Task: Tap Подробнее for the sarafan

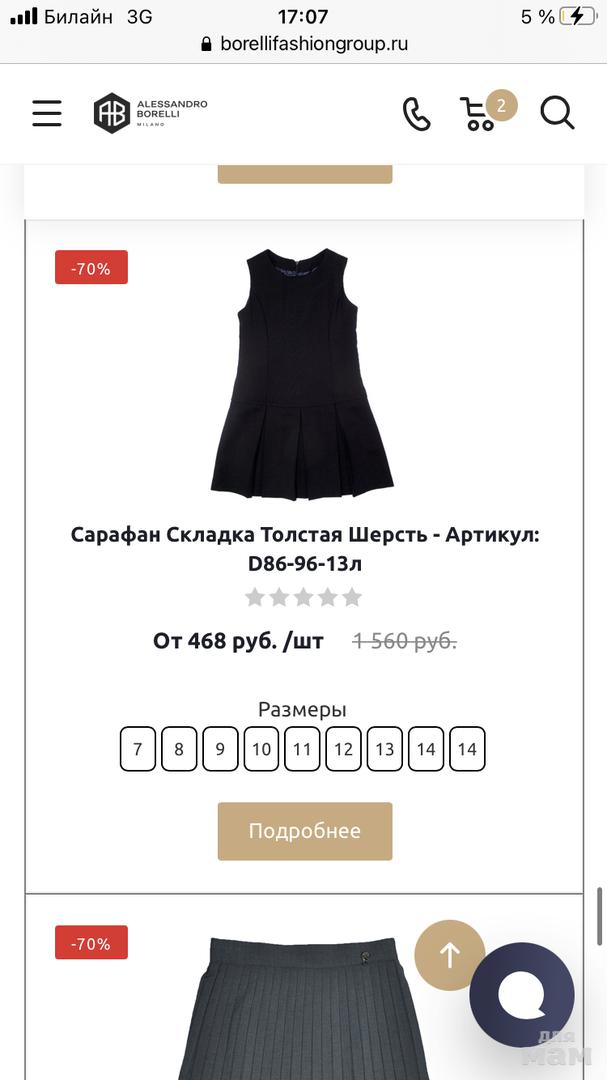Action: tap(304, 831)
